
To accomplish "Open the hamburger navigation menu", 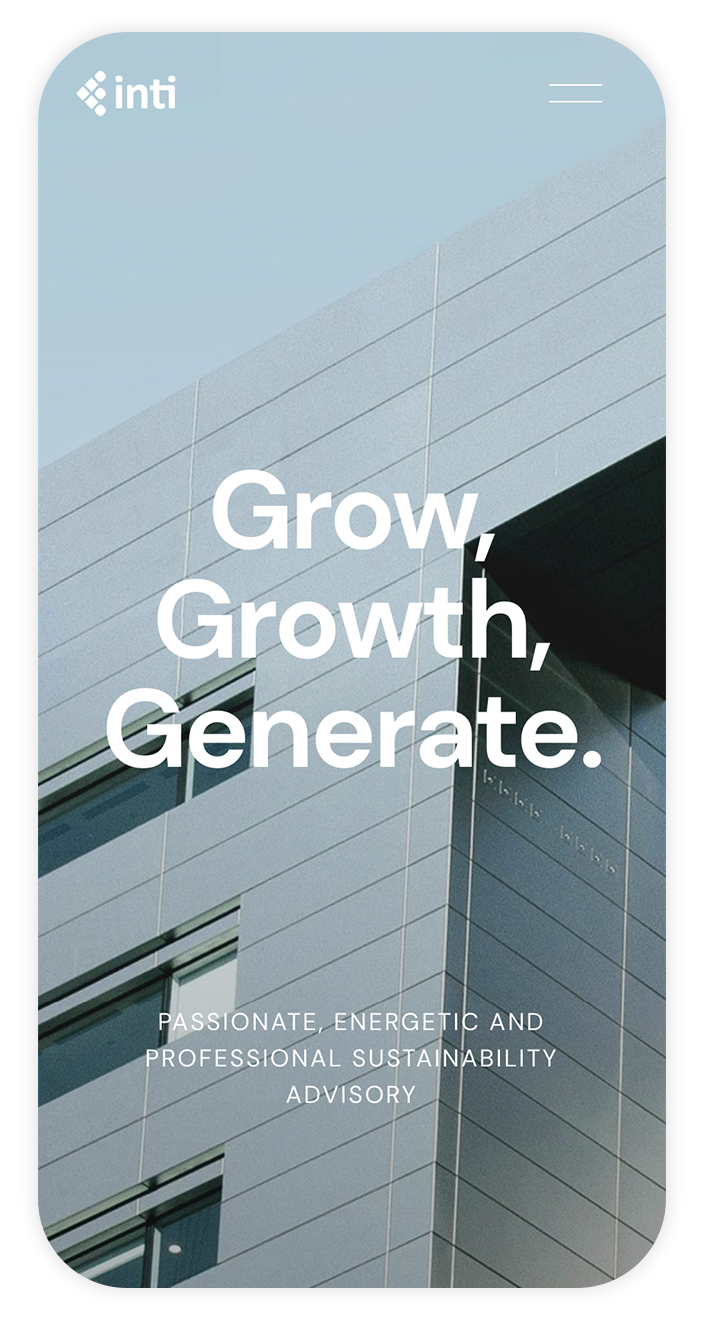I will click(575, 94).
